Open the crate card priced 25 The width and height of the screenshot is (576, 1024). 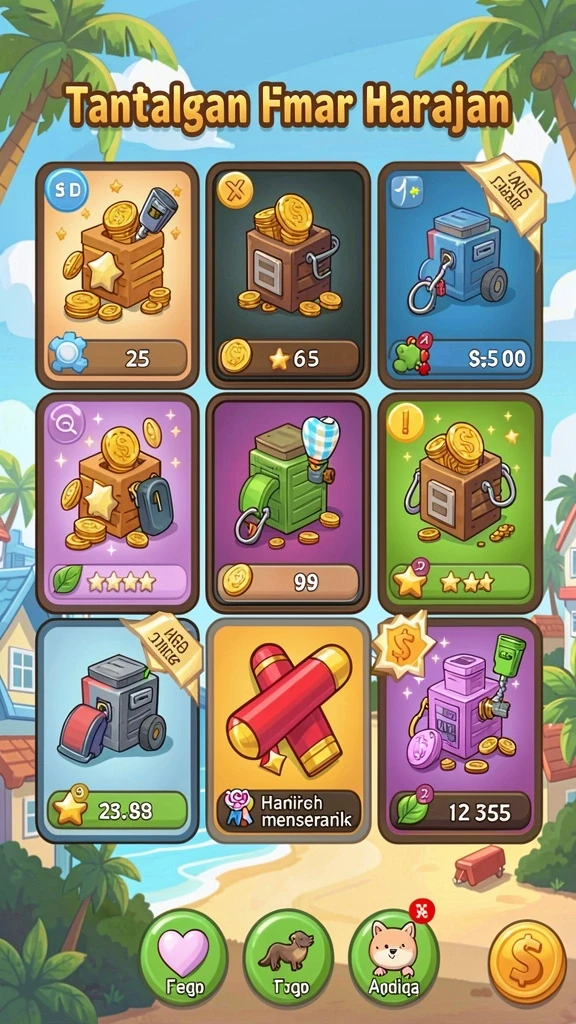coord(118,275)
